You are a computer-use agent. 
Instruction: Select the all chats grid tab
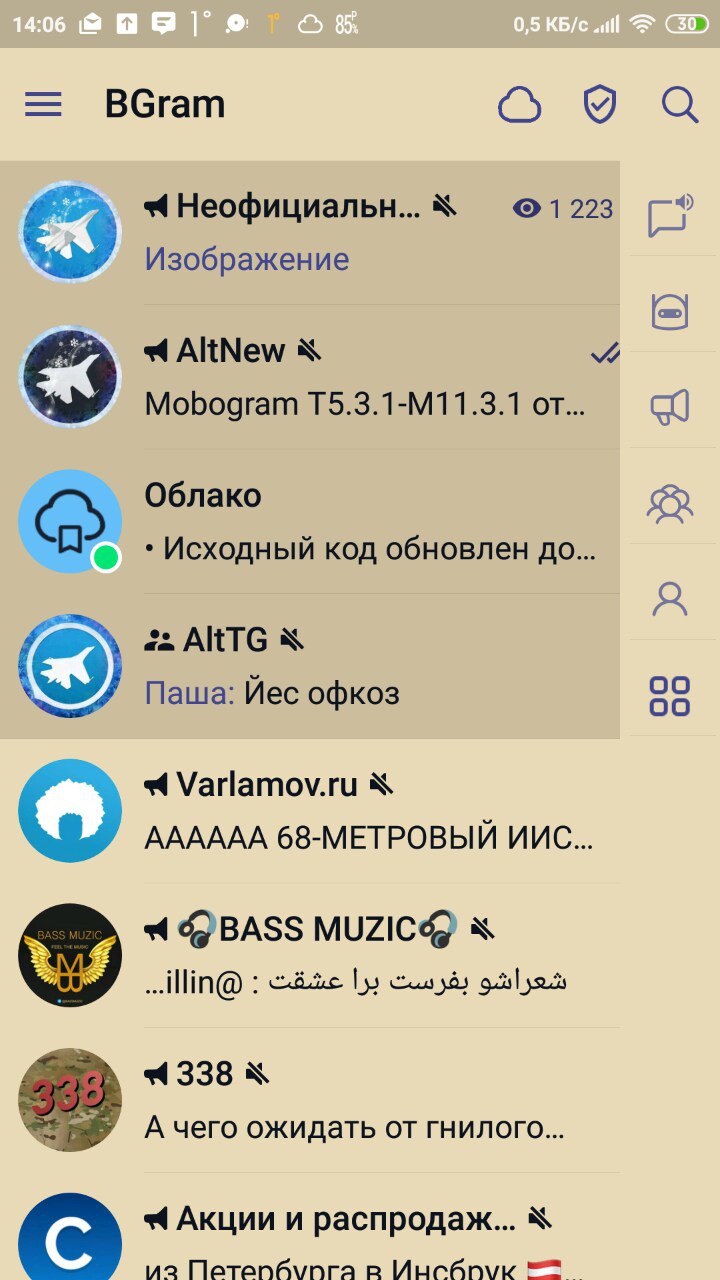click(x=670, y=696)
